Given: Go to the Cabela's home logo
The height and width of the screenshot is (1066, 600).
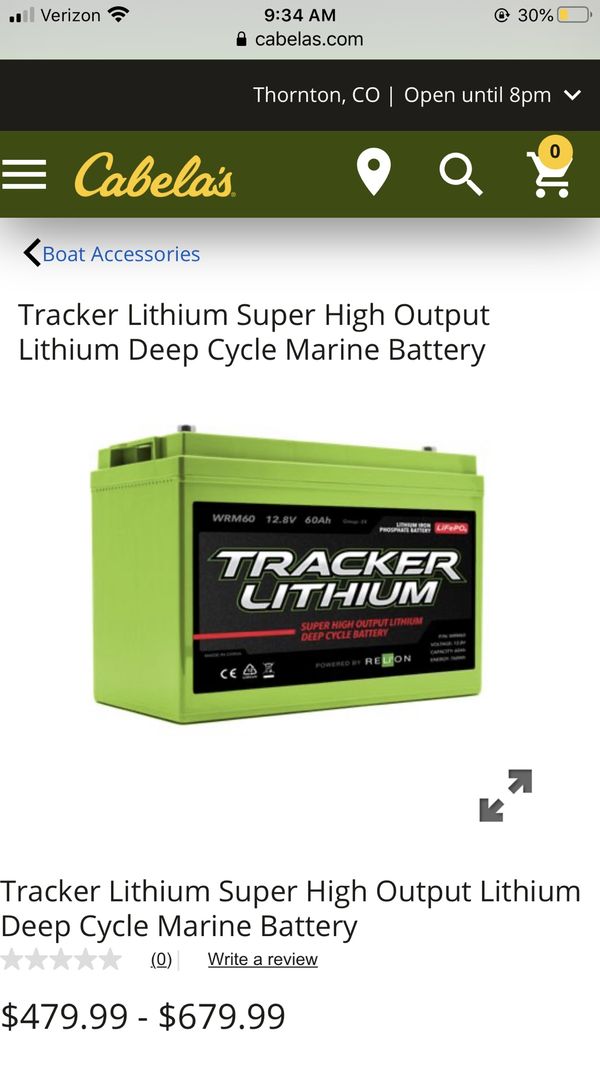Looking at the screenshot, I should (x=154, y=175).
